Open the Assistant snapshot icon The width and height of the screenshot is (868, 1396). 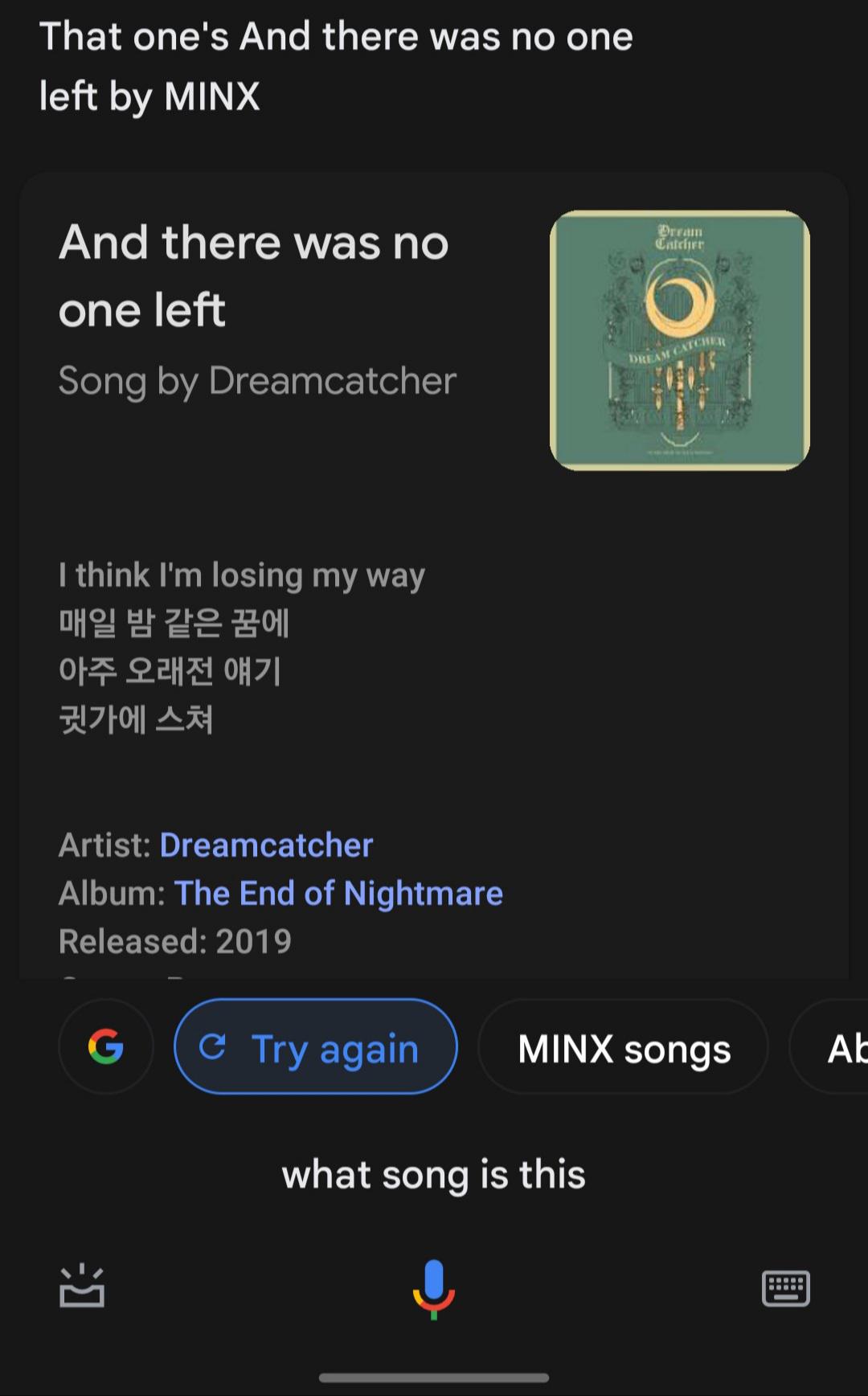(x=80, y=1287)
